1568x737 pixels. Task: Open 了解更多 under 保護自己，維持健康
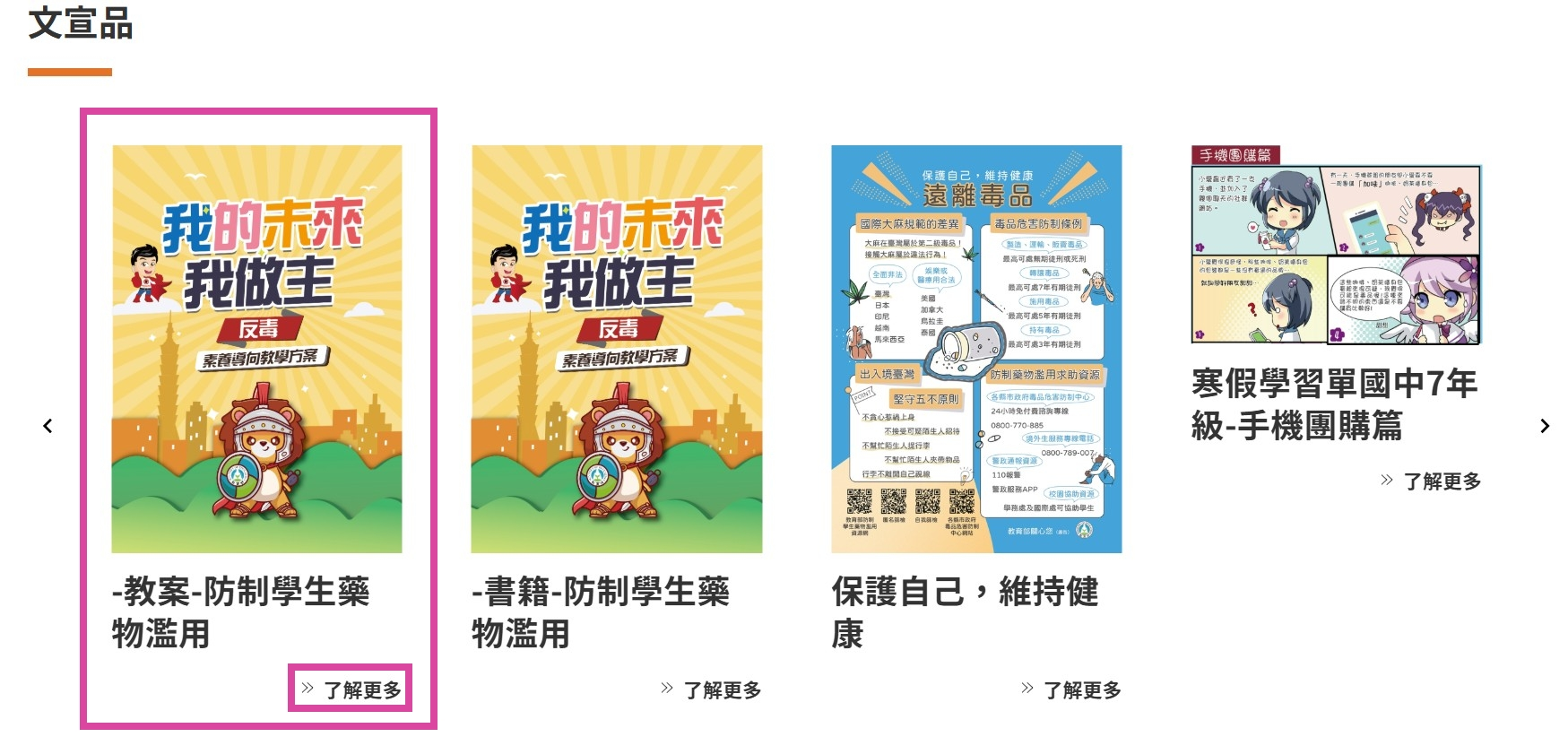[x=1072, y=689]
